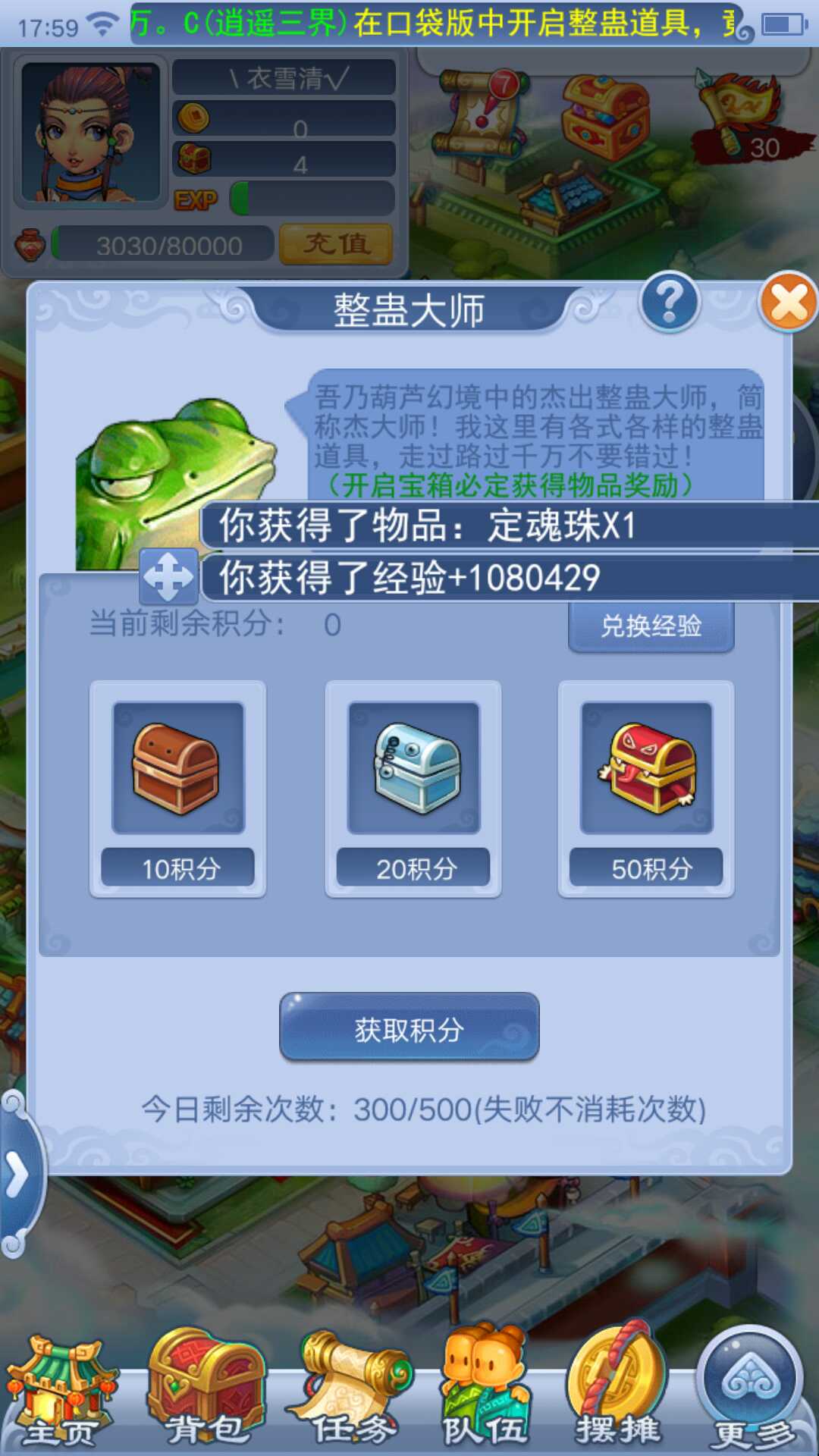Image resolution: width=819 pixels, height=1456 pixels.
Task: Open the player avatar profile
Action: pos(90,133)
